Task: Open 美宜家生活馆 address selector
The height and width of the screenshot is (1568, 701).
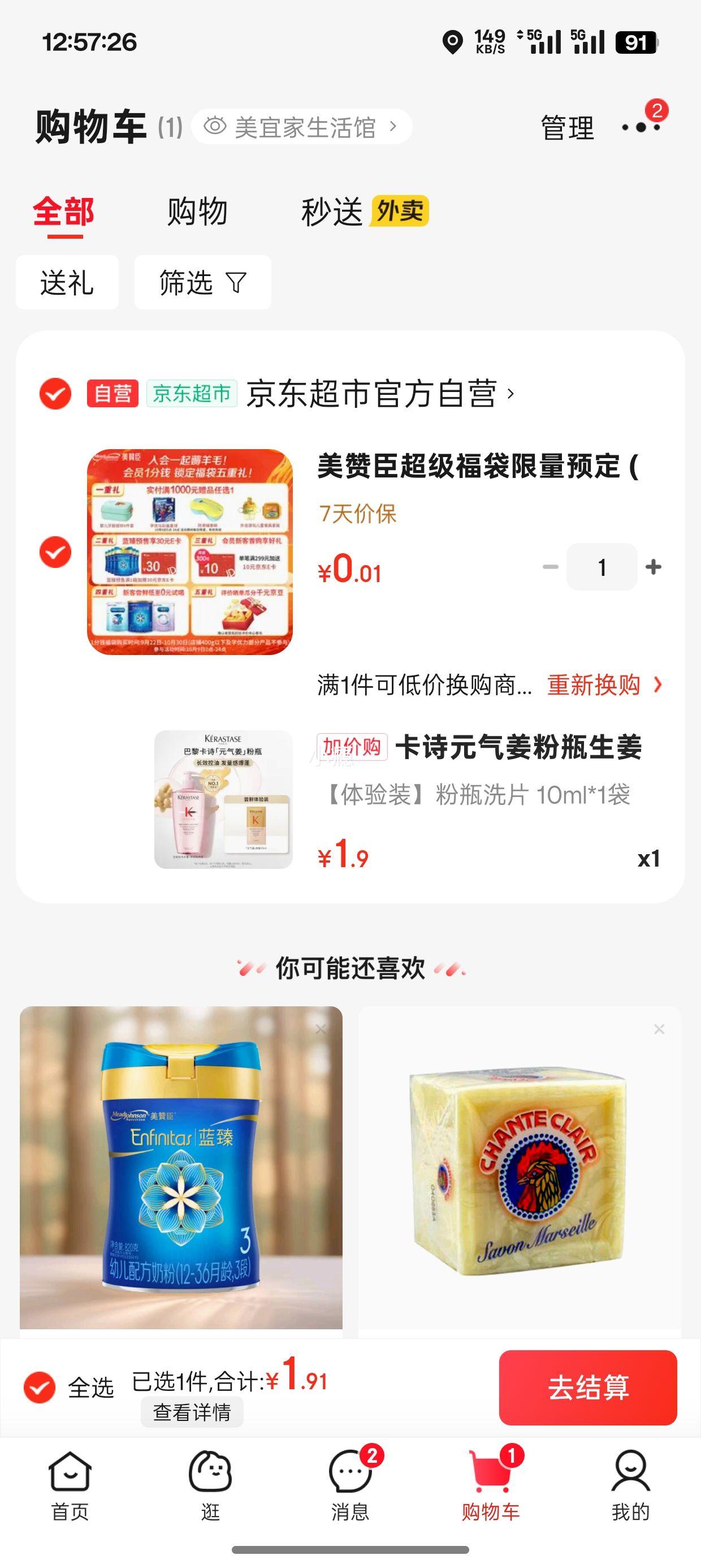Action: pyautogui.click(x=302, y=127)
